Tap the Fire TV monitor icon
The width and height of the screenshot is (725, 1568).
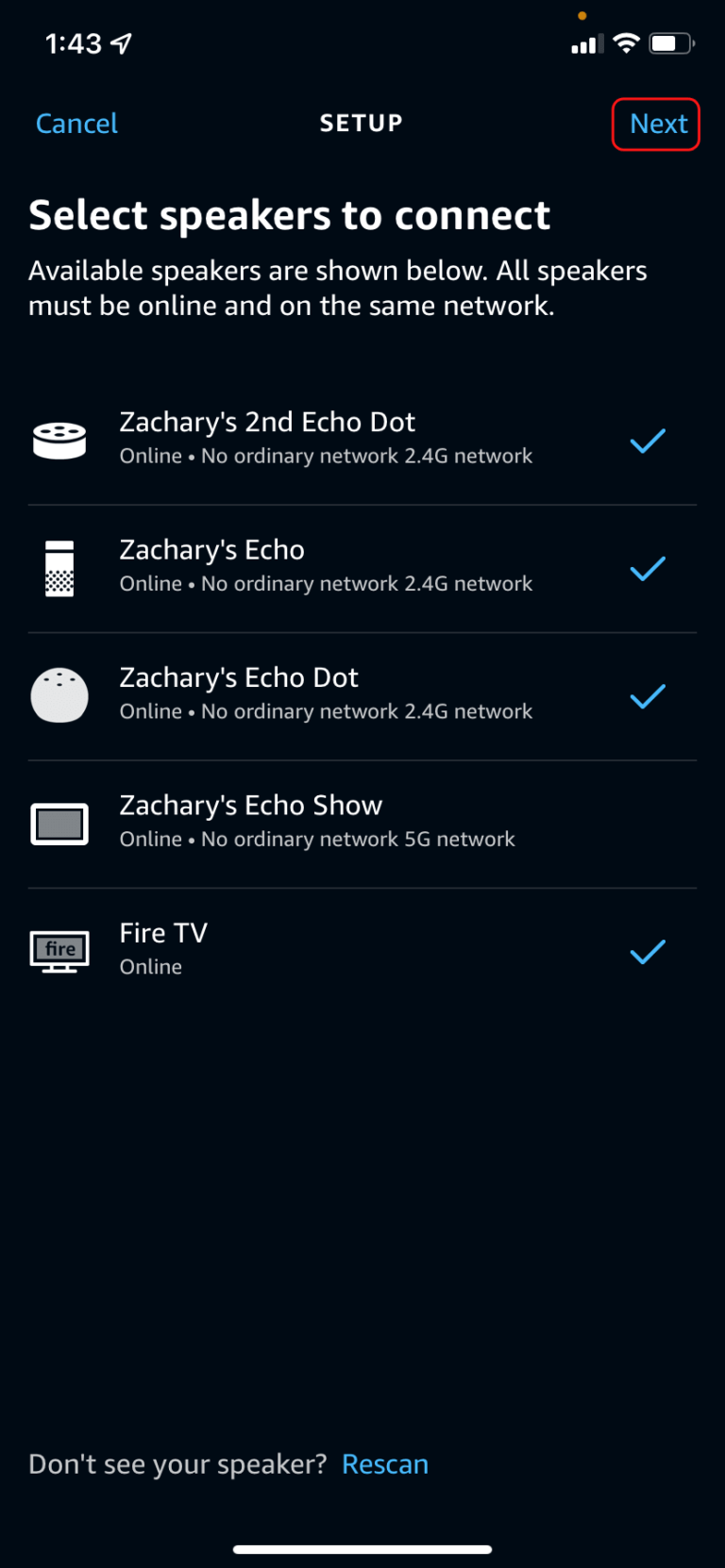click(x=59, y=950)
